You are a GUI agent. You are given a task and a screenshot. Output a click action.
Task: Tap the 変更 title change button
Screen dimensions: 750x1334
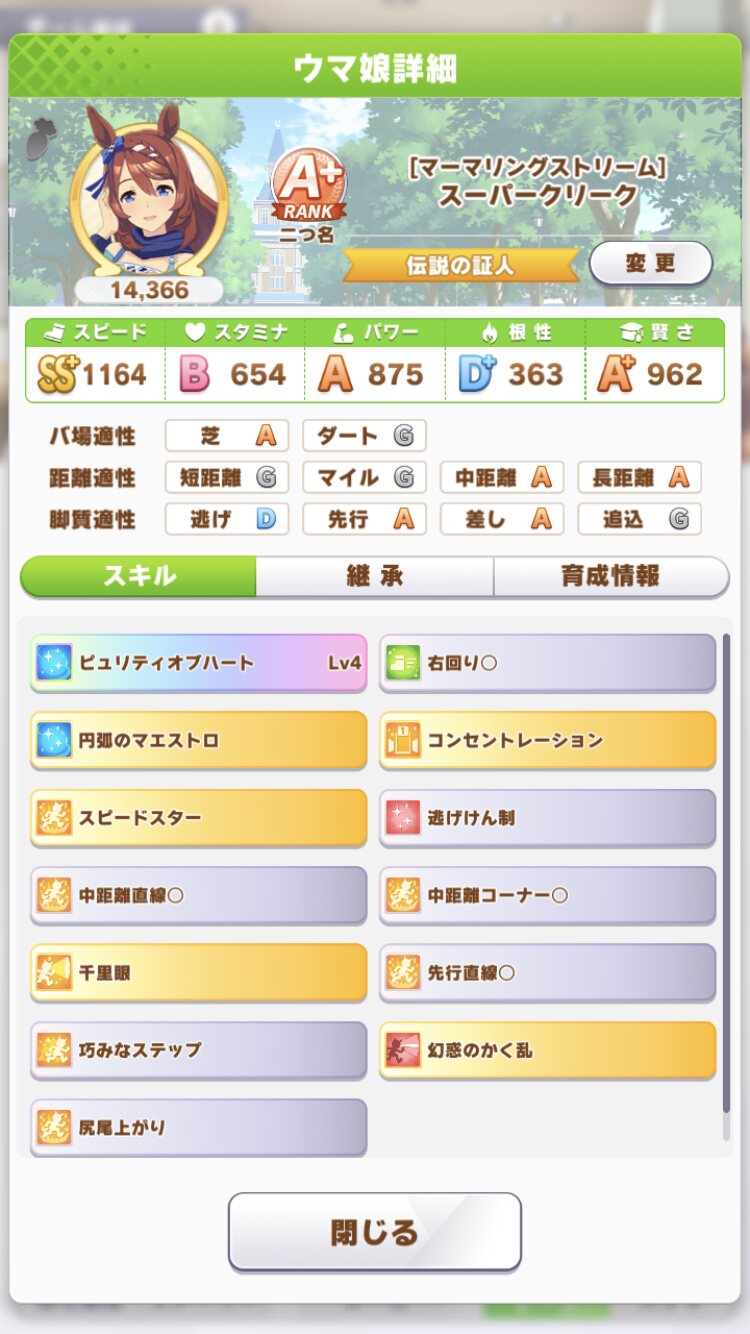click(x=650, y=264)
